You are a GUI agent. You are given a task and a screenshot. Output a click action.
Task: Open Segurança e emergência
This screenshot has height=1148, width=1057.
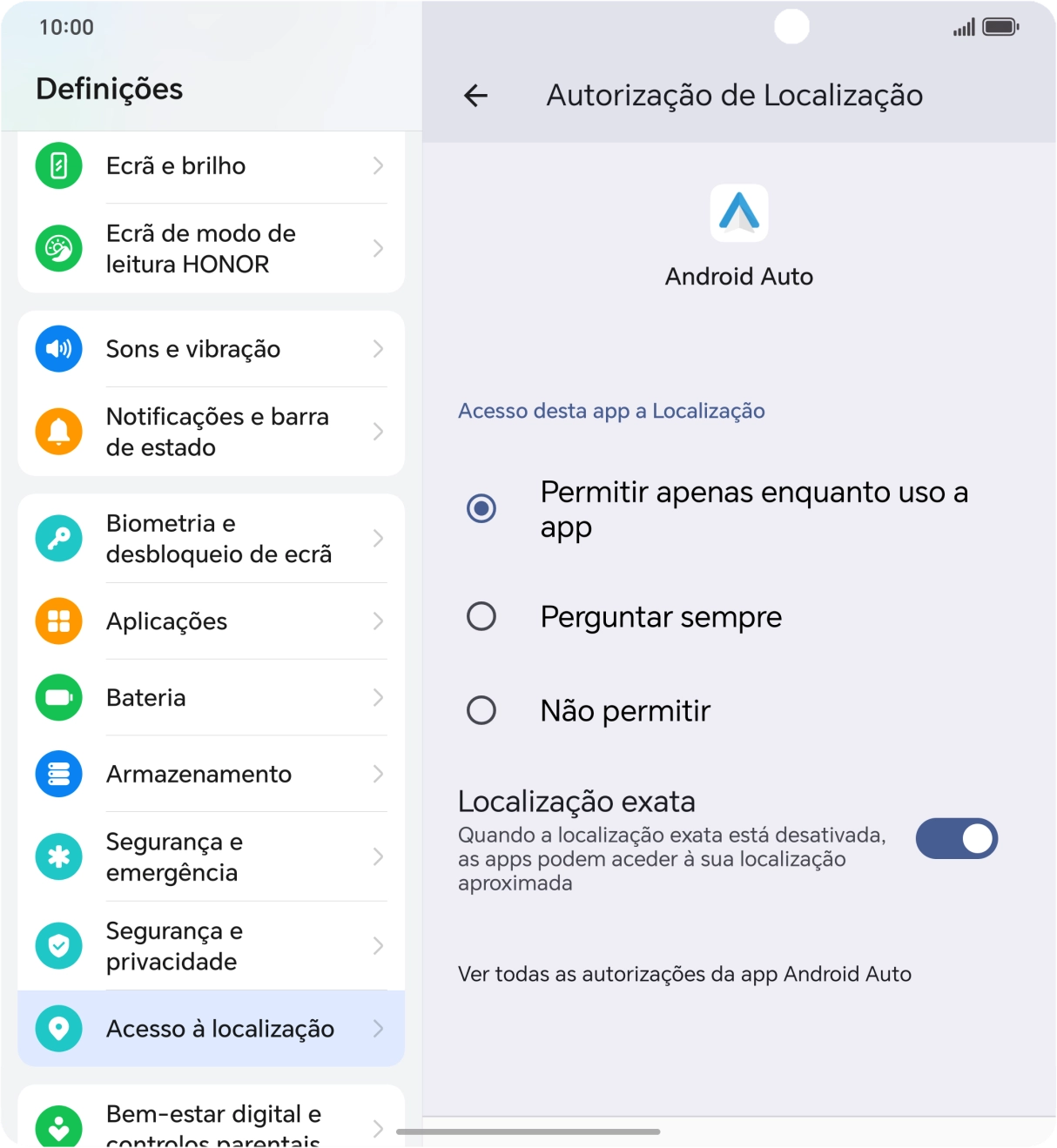(211, 857)
